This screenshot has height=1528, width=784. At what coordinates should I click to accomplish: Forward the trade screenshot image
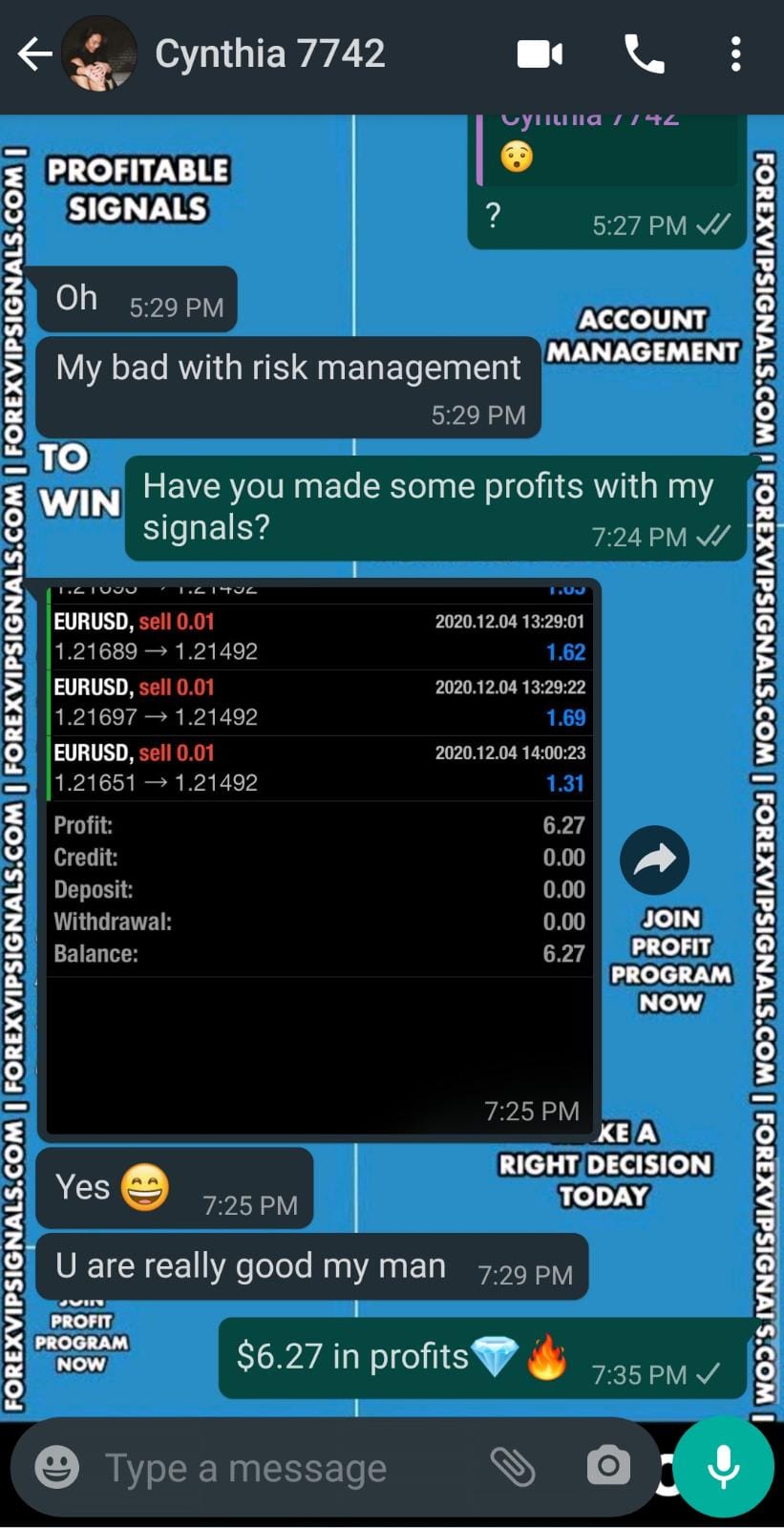654,860
